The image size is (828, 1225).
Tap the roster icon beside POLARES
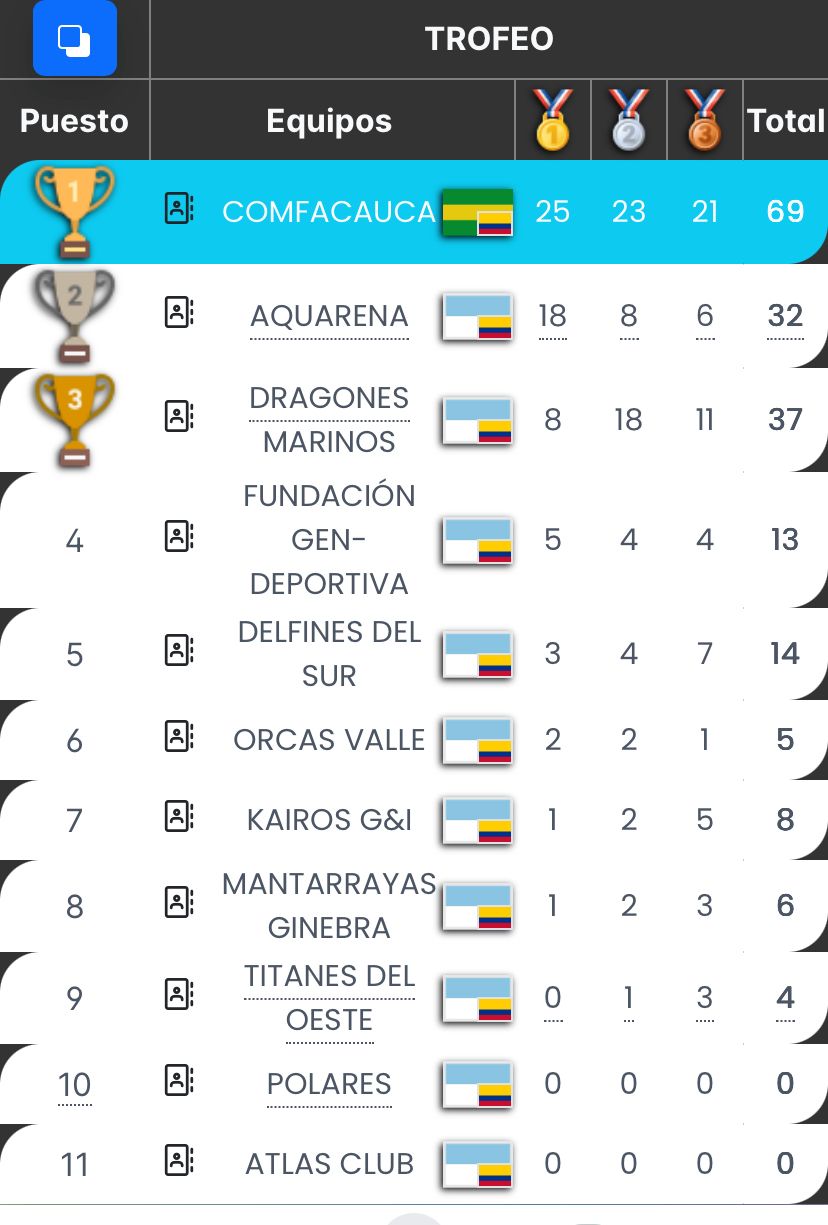(178, 1081)
